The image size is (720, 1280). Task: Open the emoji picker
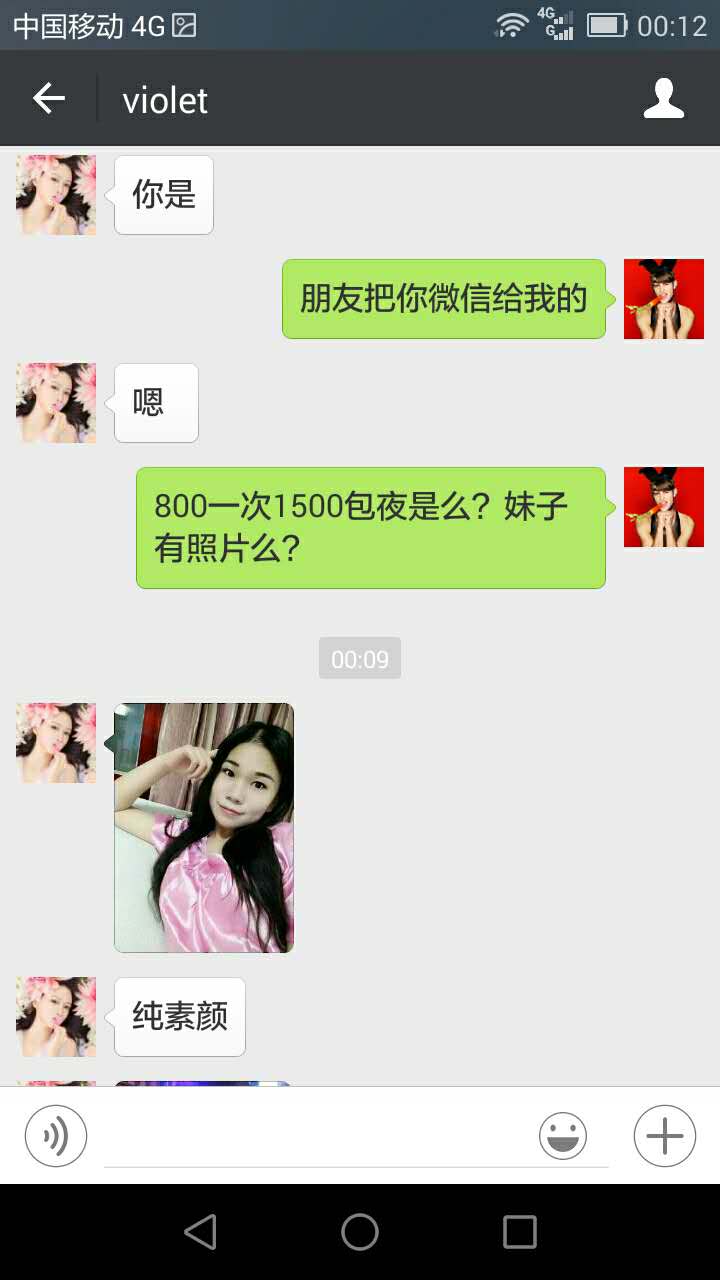pos(563,1136)
